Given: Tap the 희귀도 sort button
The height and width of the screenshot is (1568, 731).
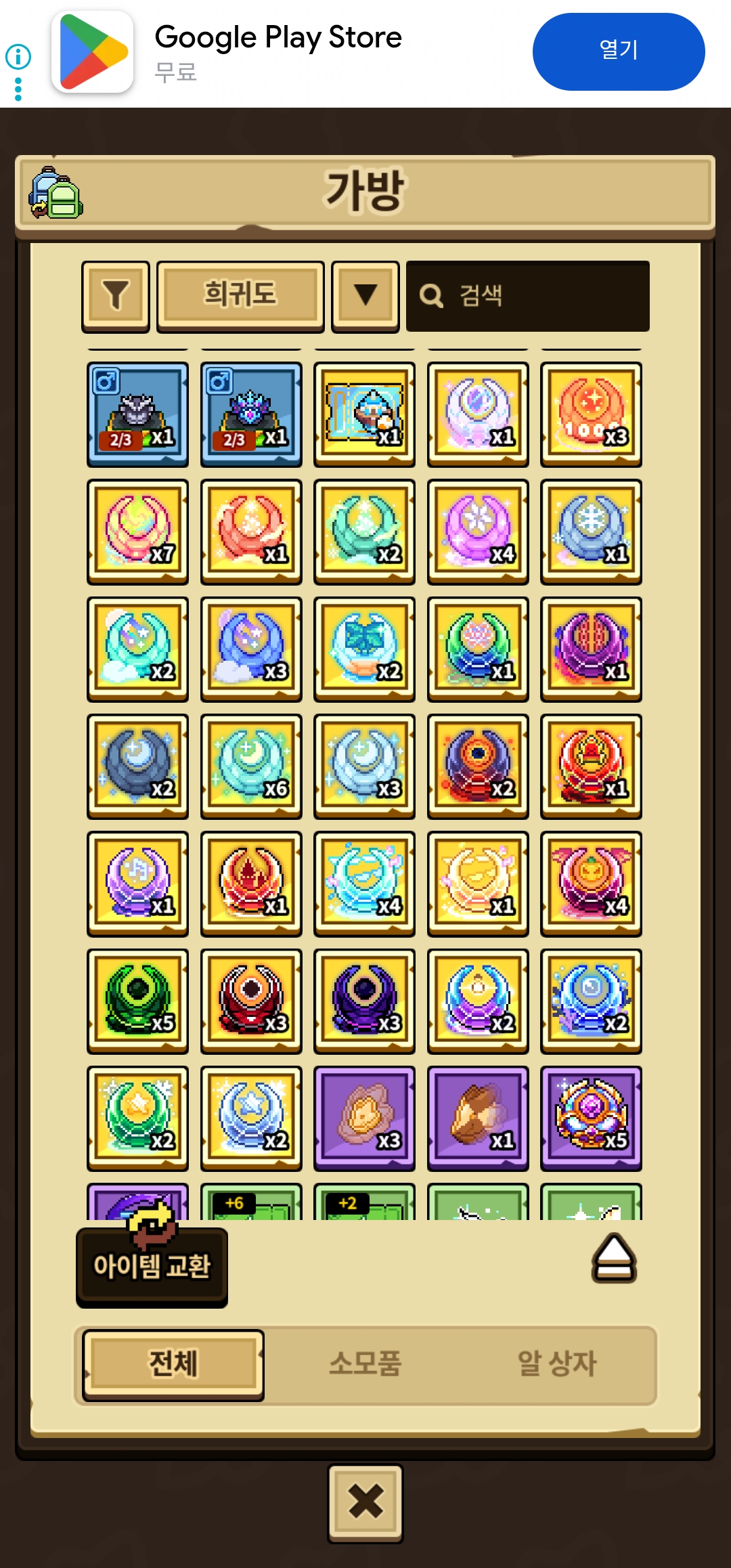Looking at the screenshot, I should click(240, 296).
